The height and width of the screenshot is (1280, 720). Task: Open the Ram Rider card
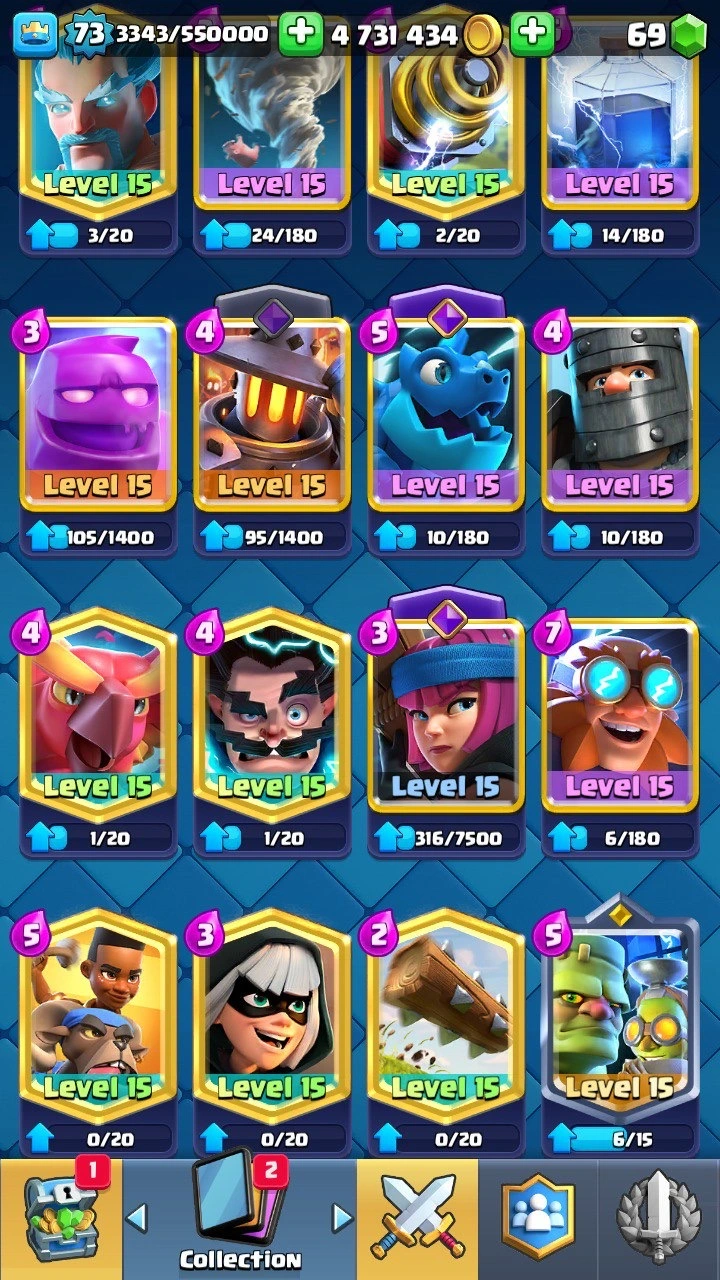[98, 1020]
